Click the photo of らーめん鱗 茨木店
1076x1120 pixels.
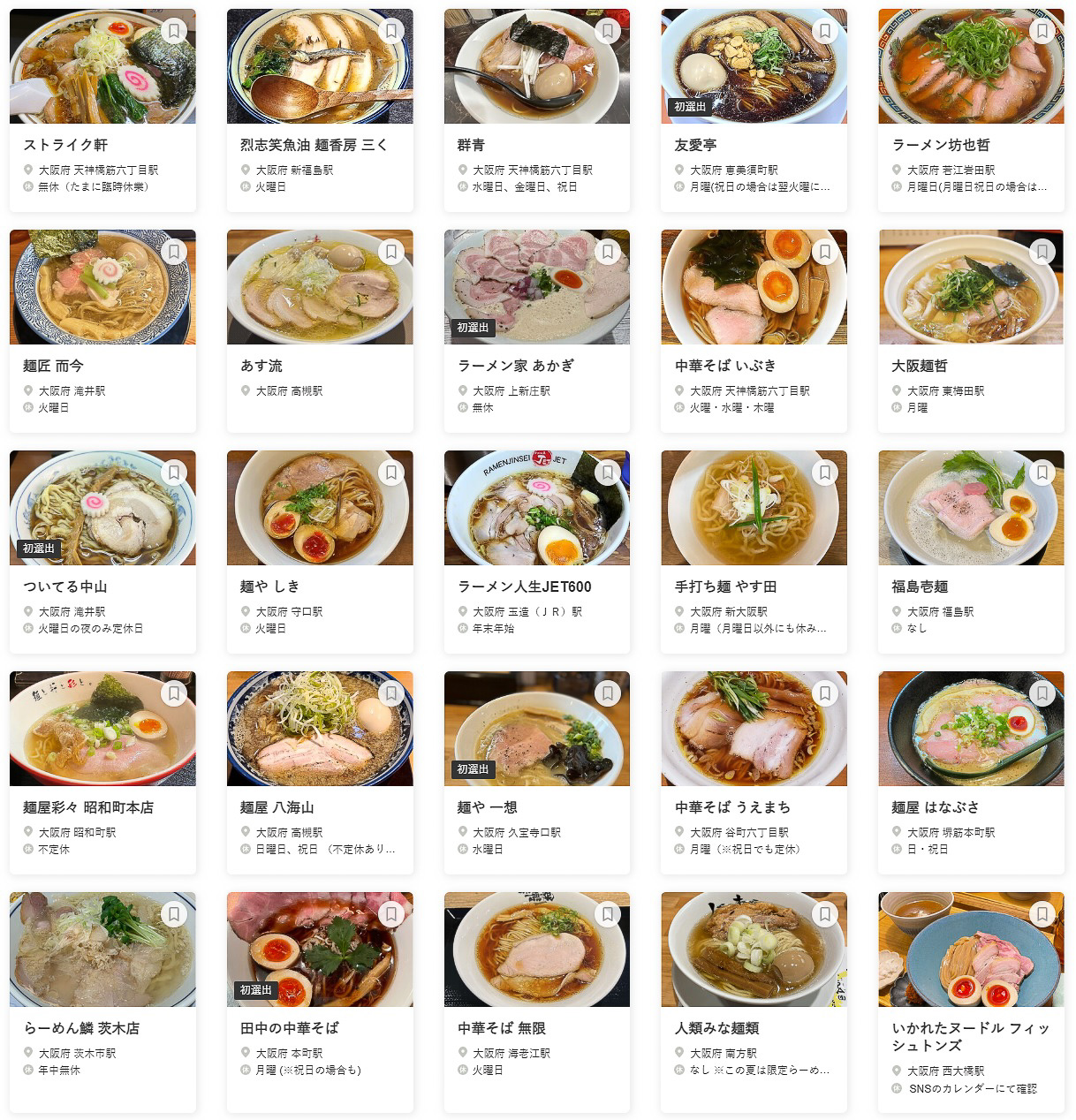tap(102, 950)
